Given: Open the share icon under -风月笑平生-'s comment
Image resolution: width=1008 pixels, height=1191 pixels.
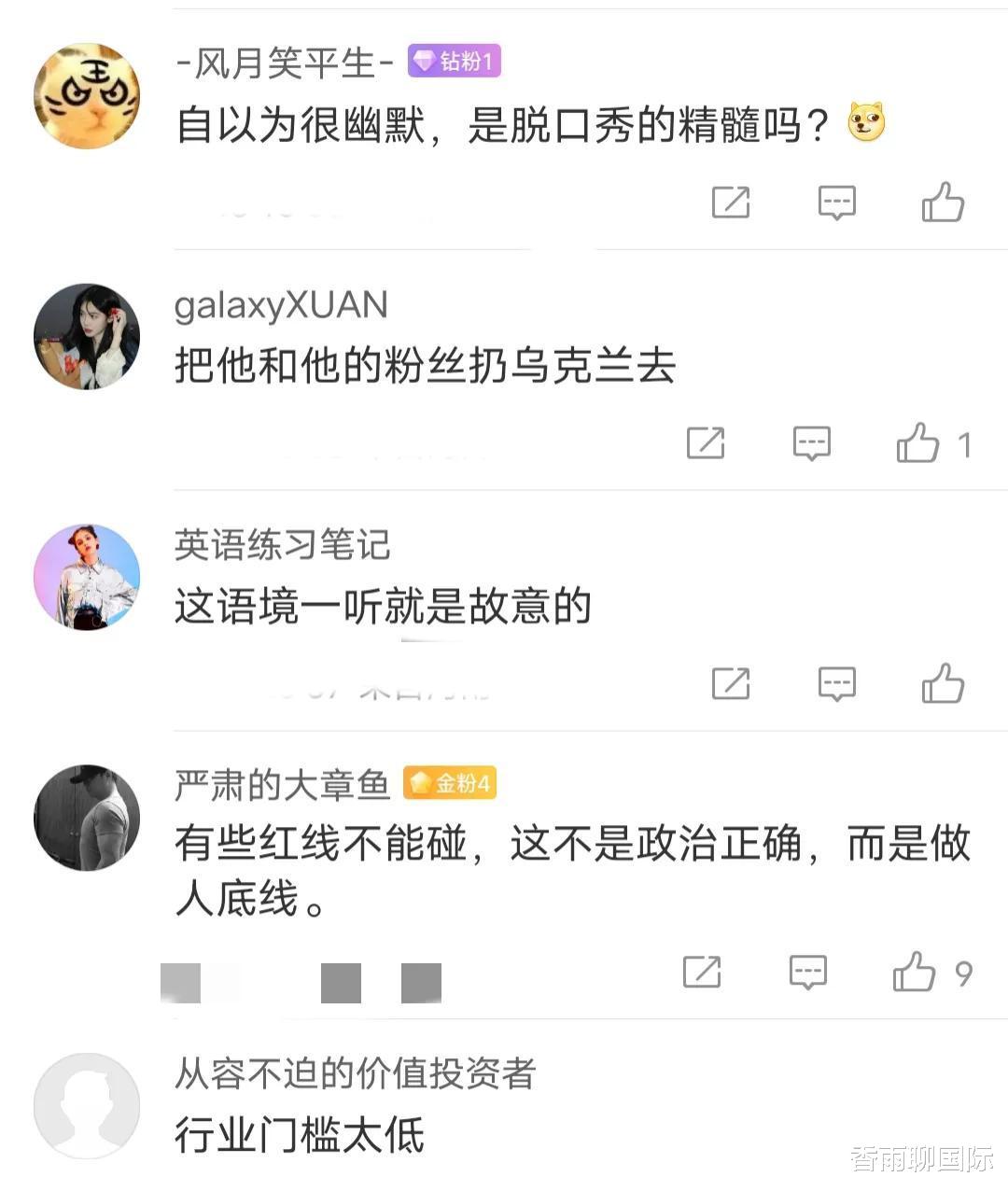Looking at the screenshot, I should click(x=731, y=202).
